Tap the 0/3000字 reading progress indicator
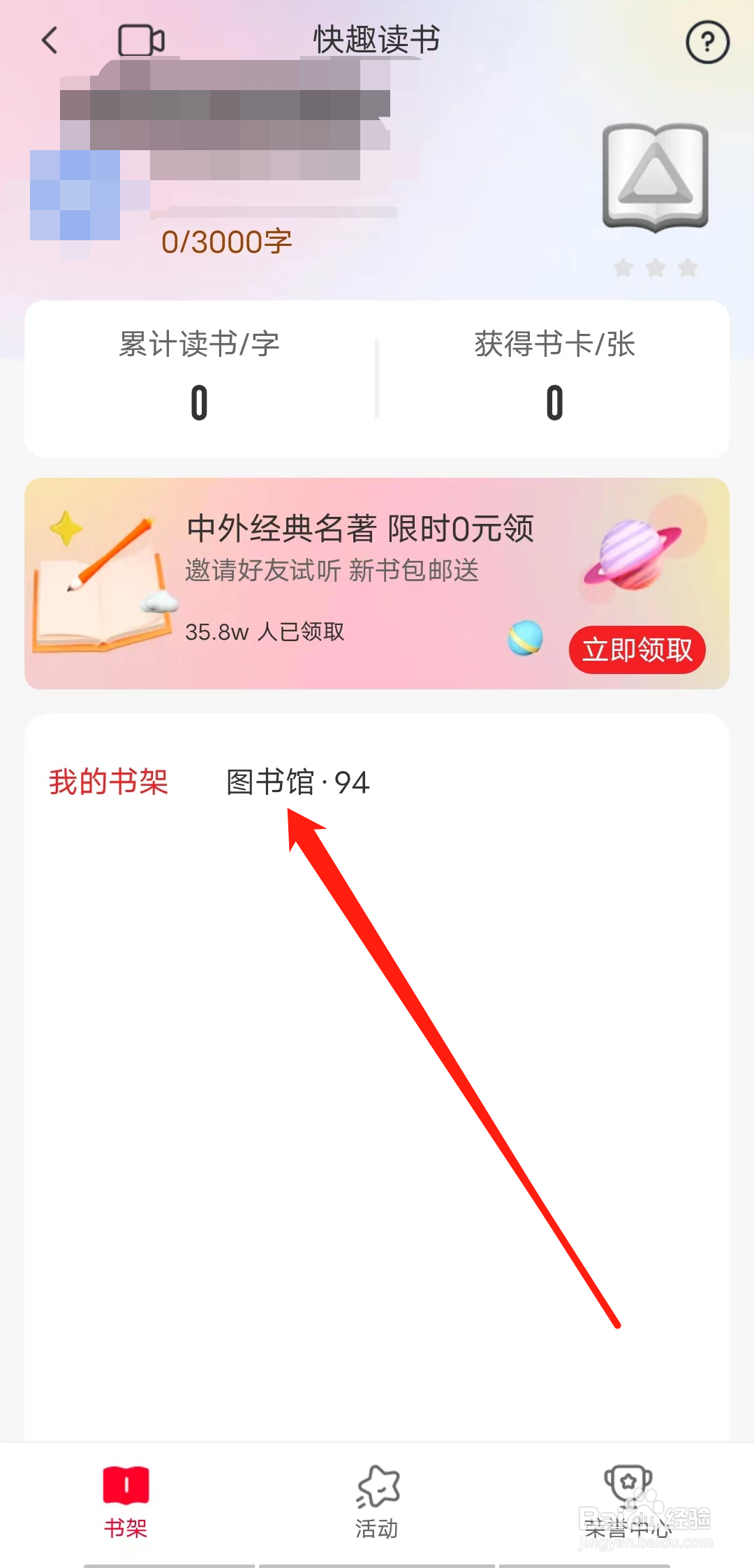Viewport: 754px width, 1568px height. (226, 241)
